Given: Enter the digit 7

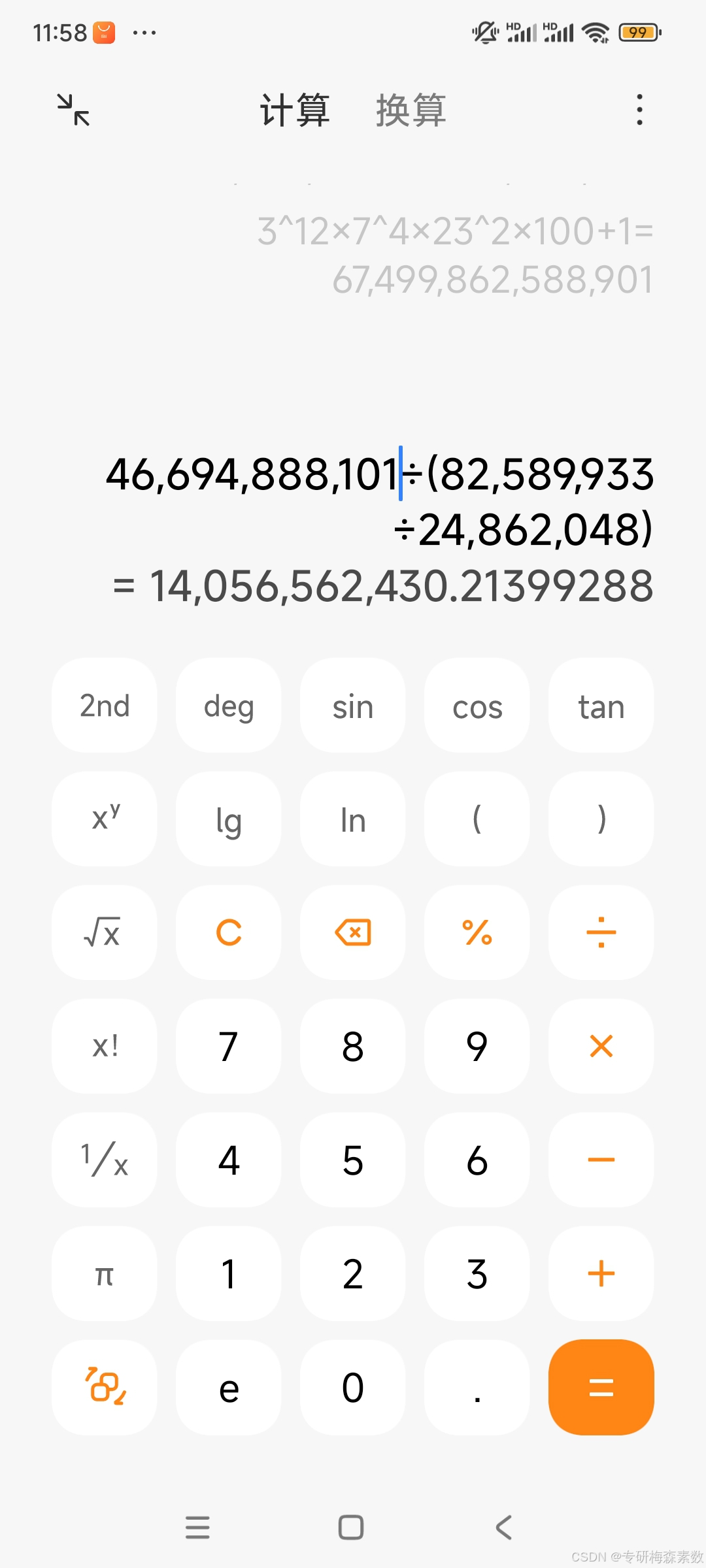Looking at the screenshot, I should (x=229, y=1047).
